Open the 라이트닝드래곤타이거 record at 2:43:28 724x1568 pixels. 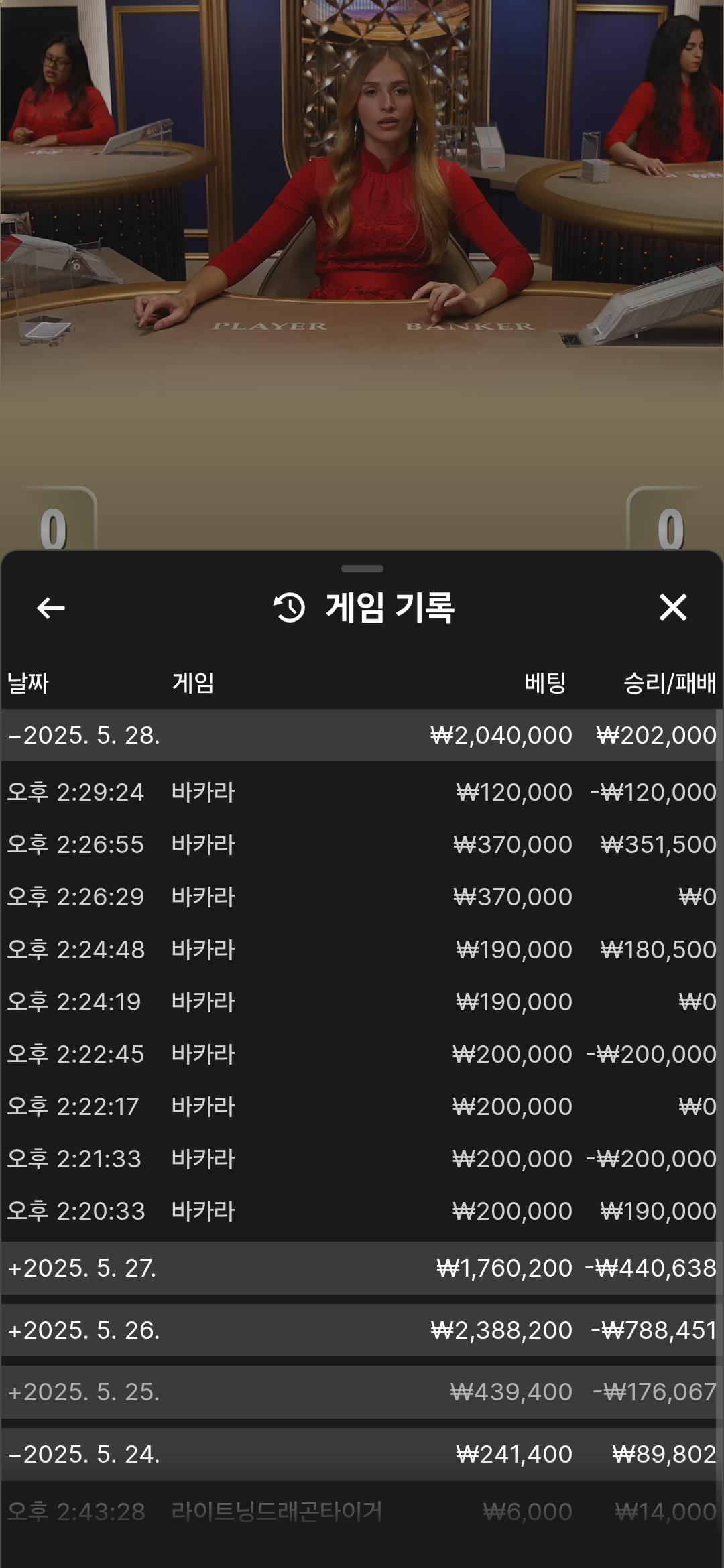(362, 1512)
